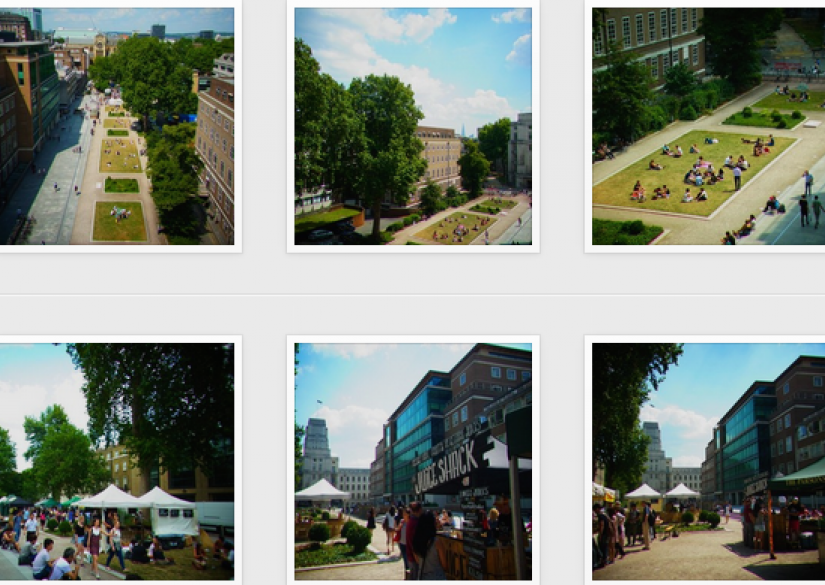
Task: Open the photo showing the black Shack stall sign
Action: pos(413,462)
